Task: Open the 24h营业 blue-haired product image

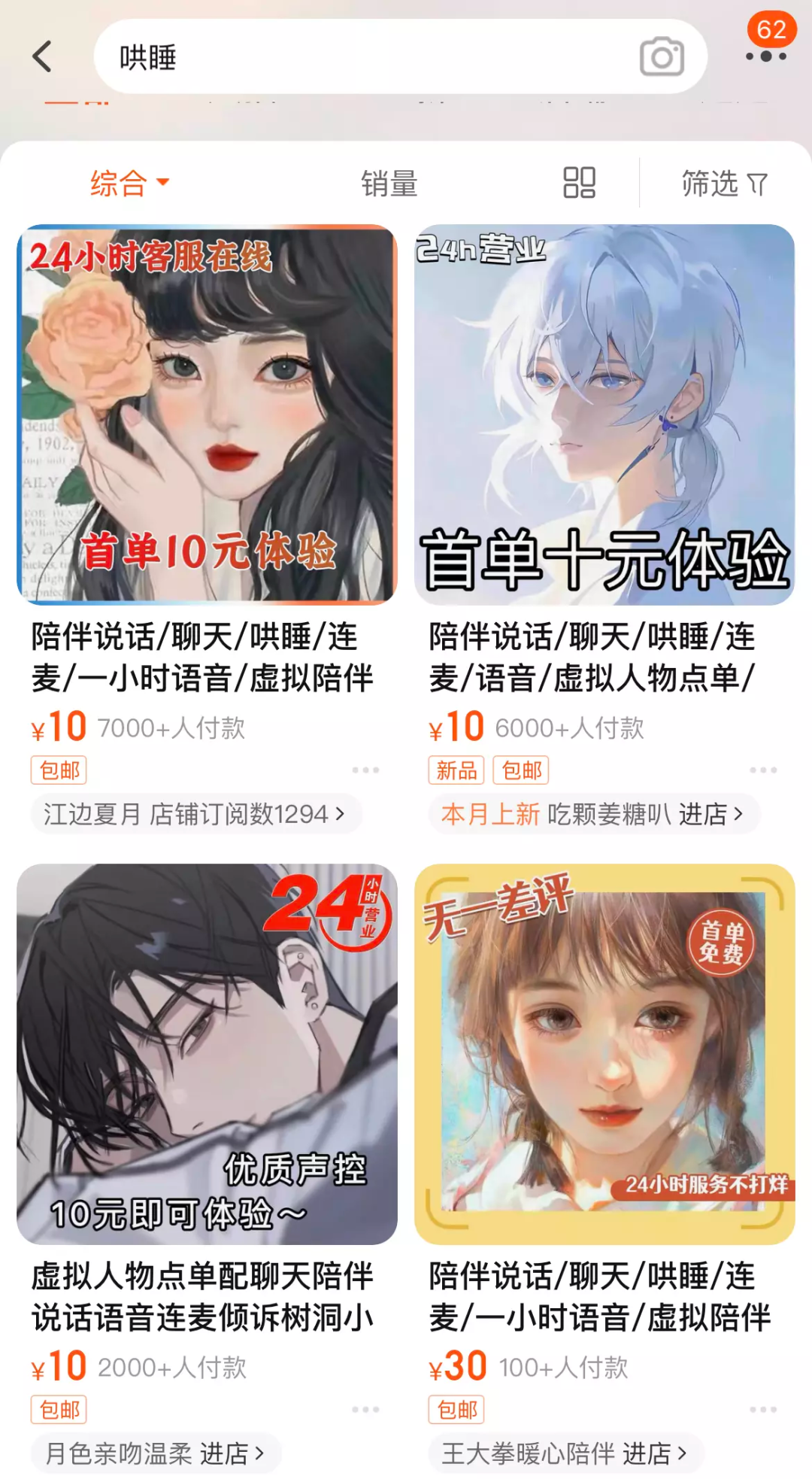Action: [x=604, y=415]
